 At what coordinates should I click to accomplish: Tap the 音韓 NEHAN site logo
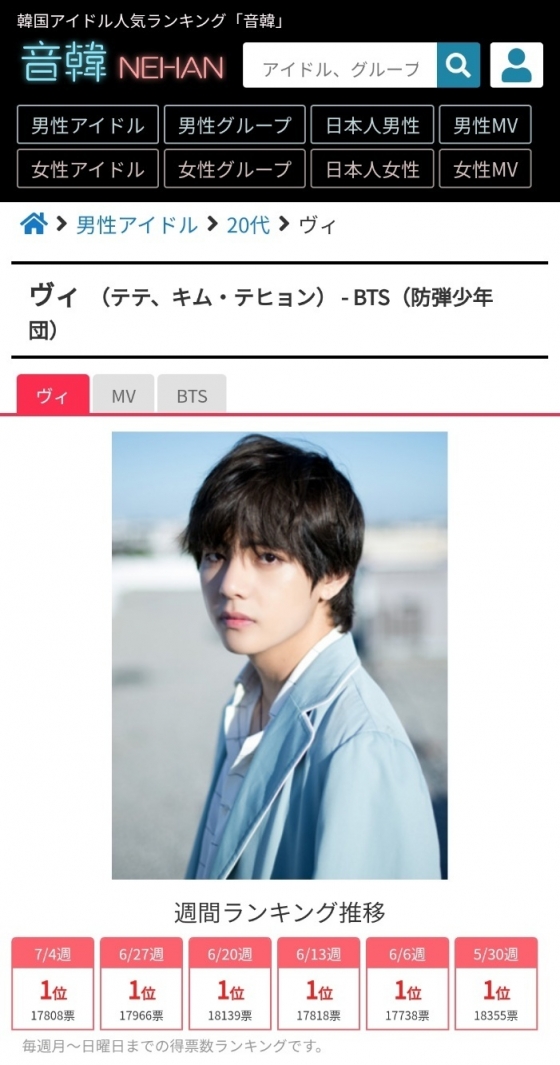(122, 64)
